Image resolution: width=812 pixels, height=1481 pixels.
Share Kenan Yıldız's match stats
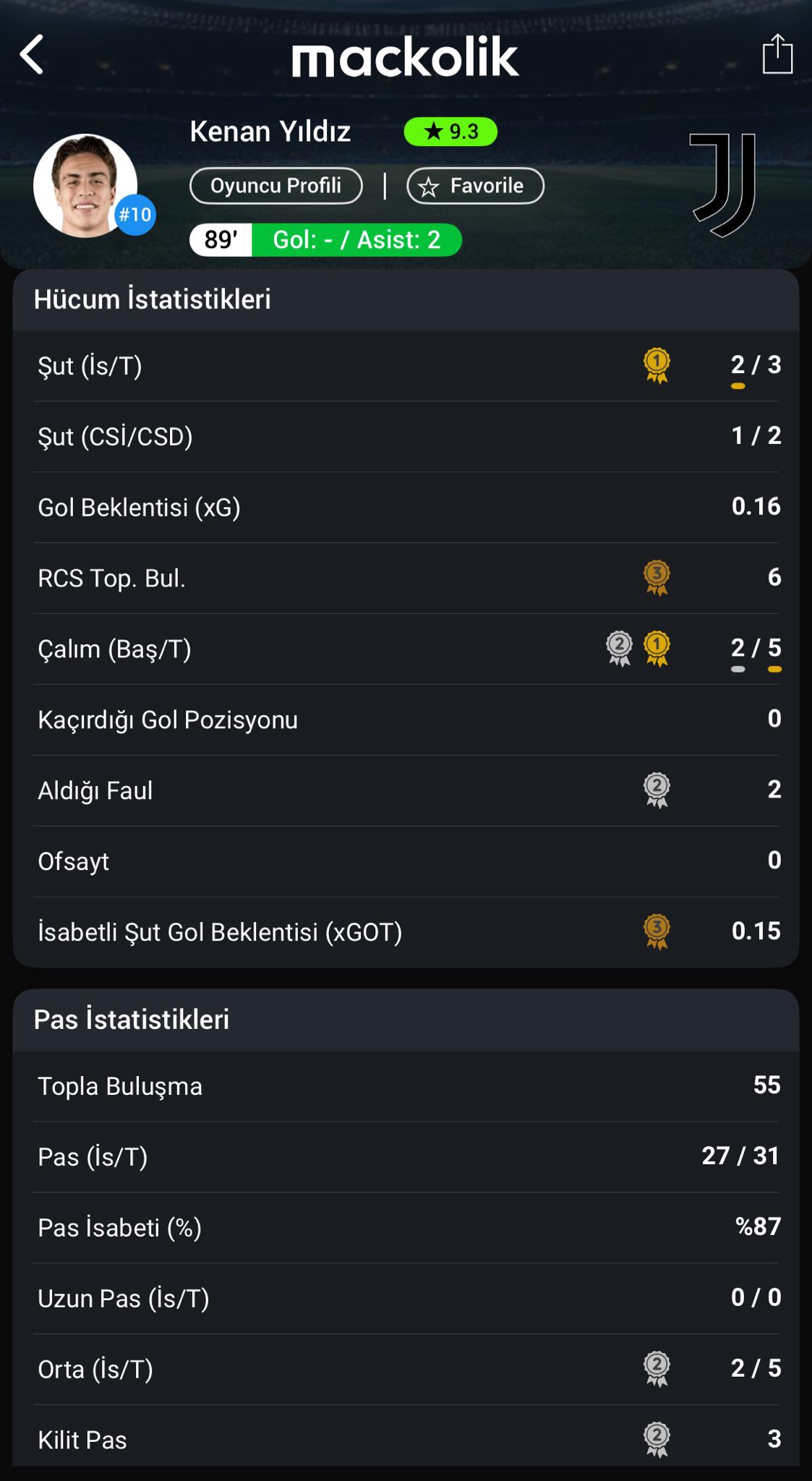(x=778, y=54)
